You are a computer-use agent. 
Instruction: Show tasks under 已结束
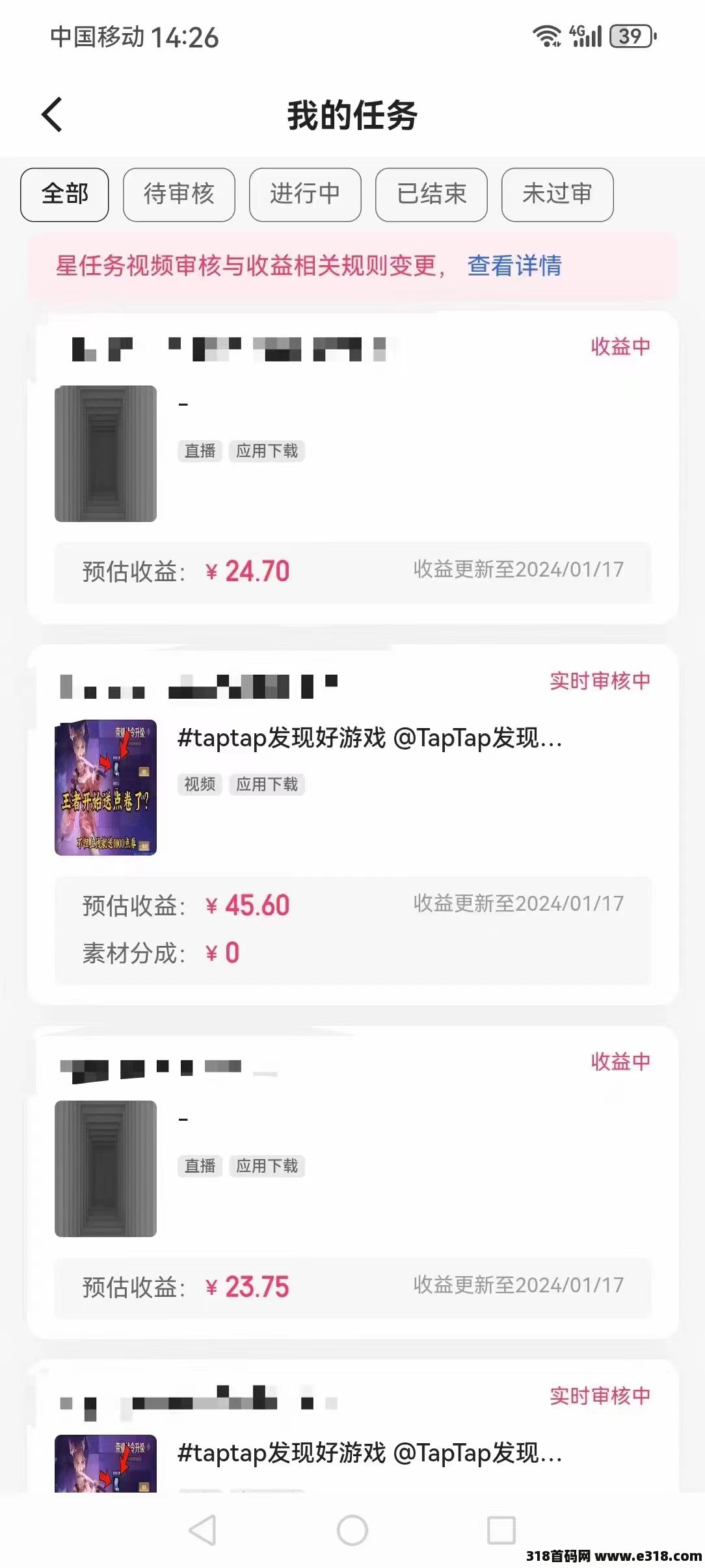431,194
